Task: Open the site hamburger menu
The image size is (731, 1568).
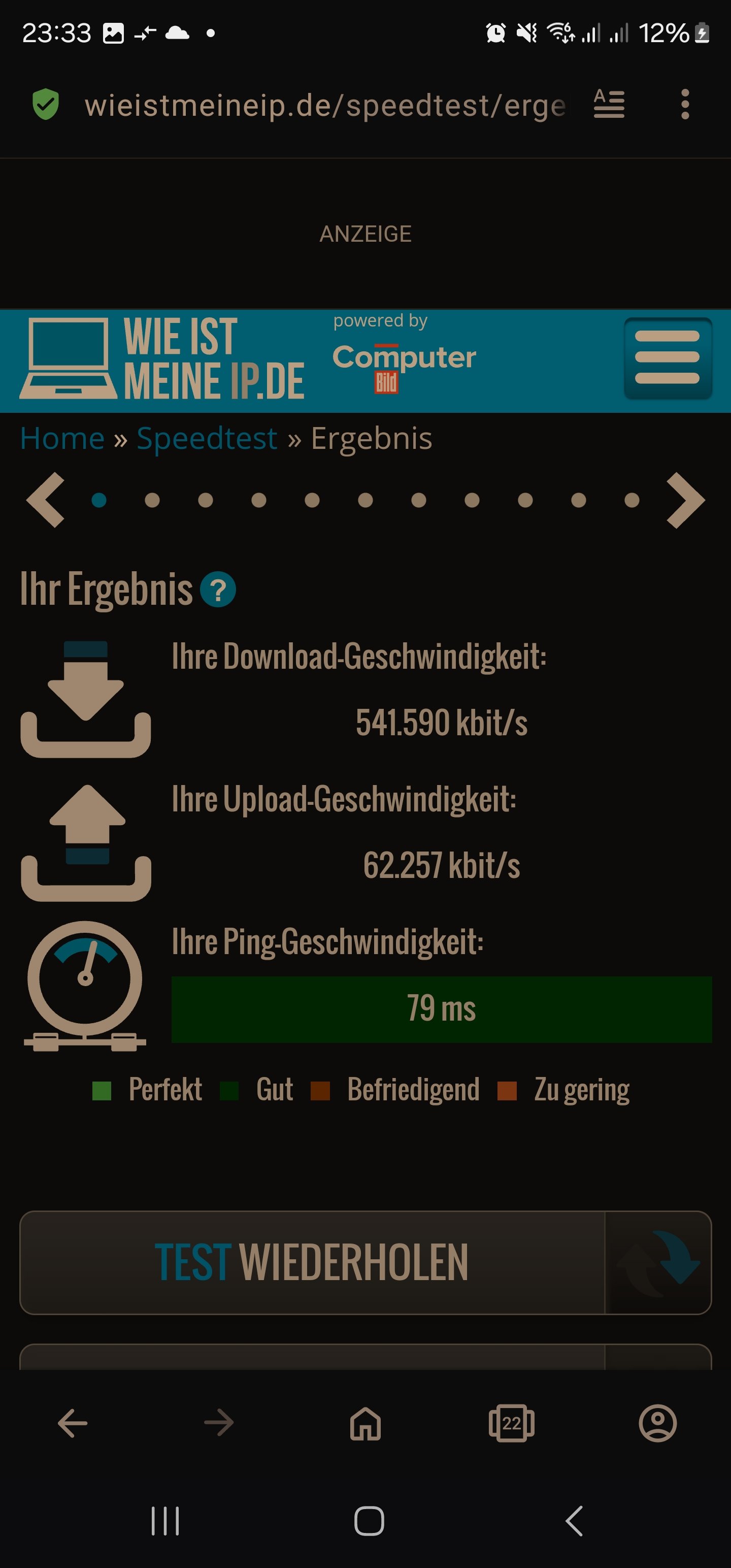Action: pyautogui.click(x=667, y=358)
